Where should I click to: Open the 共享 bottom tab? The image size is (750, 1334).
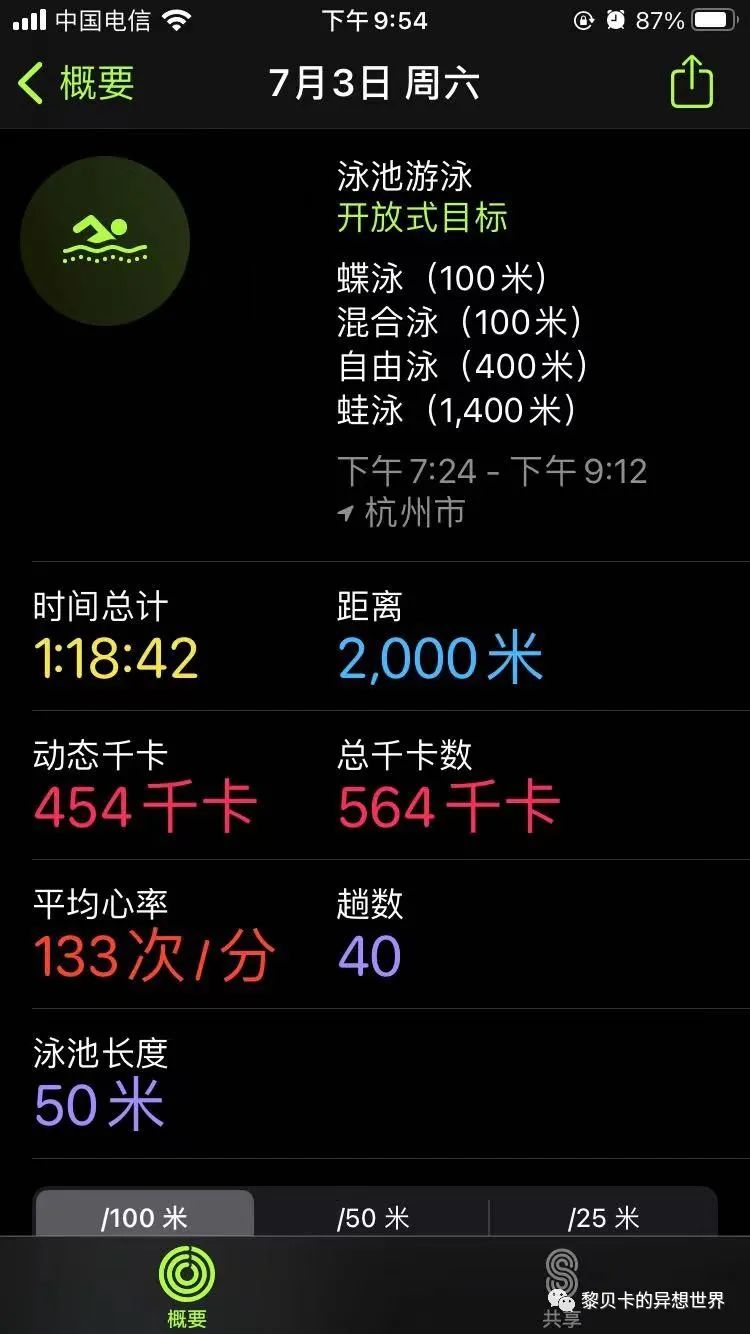561,1288
